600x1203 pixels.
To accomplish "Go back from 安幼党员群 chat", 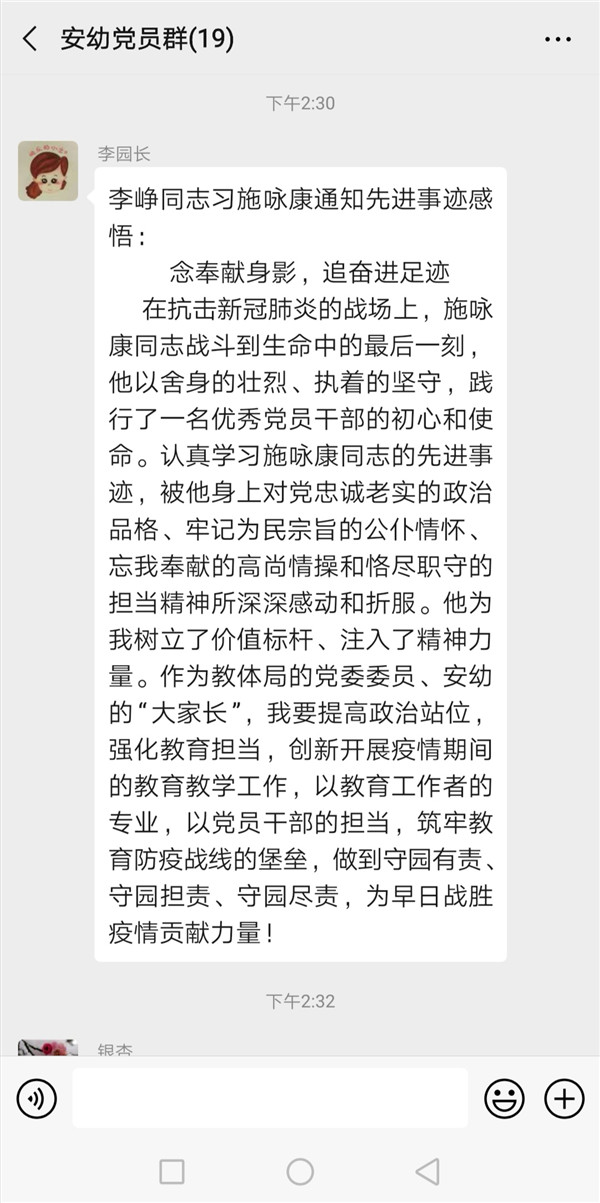I will (30, 39).
